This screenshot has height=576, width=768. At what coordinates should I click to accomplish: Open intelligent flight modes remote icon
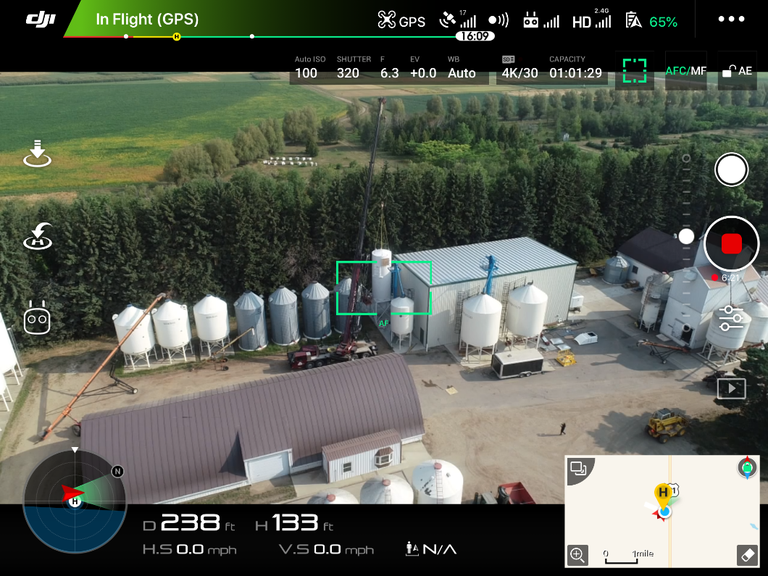tap(37, 318)
